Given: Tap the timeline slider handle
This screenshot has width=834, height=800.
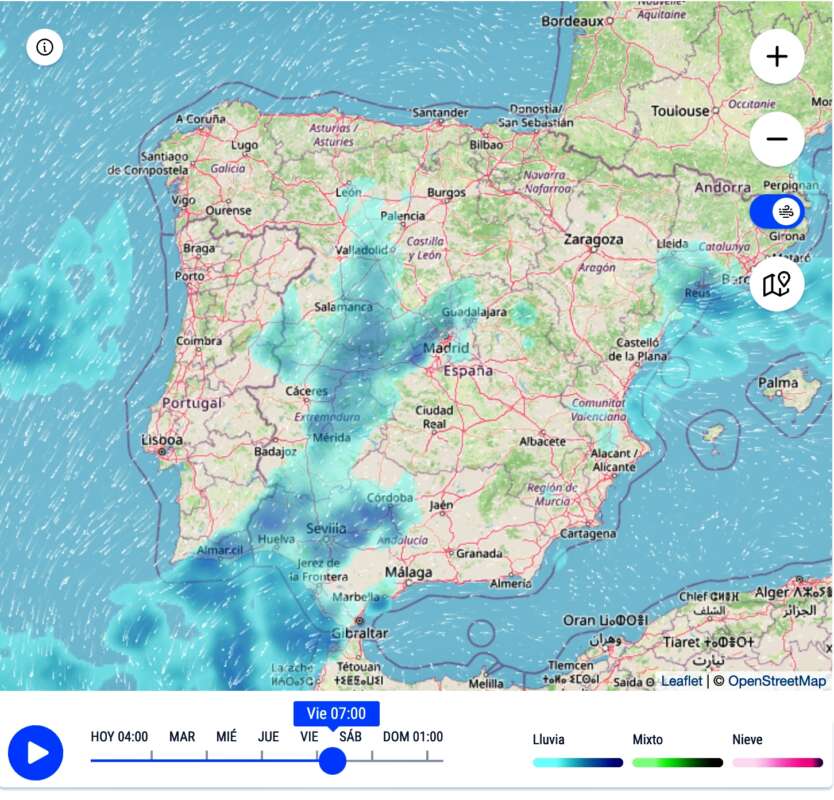Looking at the screenshot, I should coord(332,760).
